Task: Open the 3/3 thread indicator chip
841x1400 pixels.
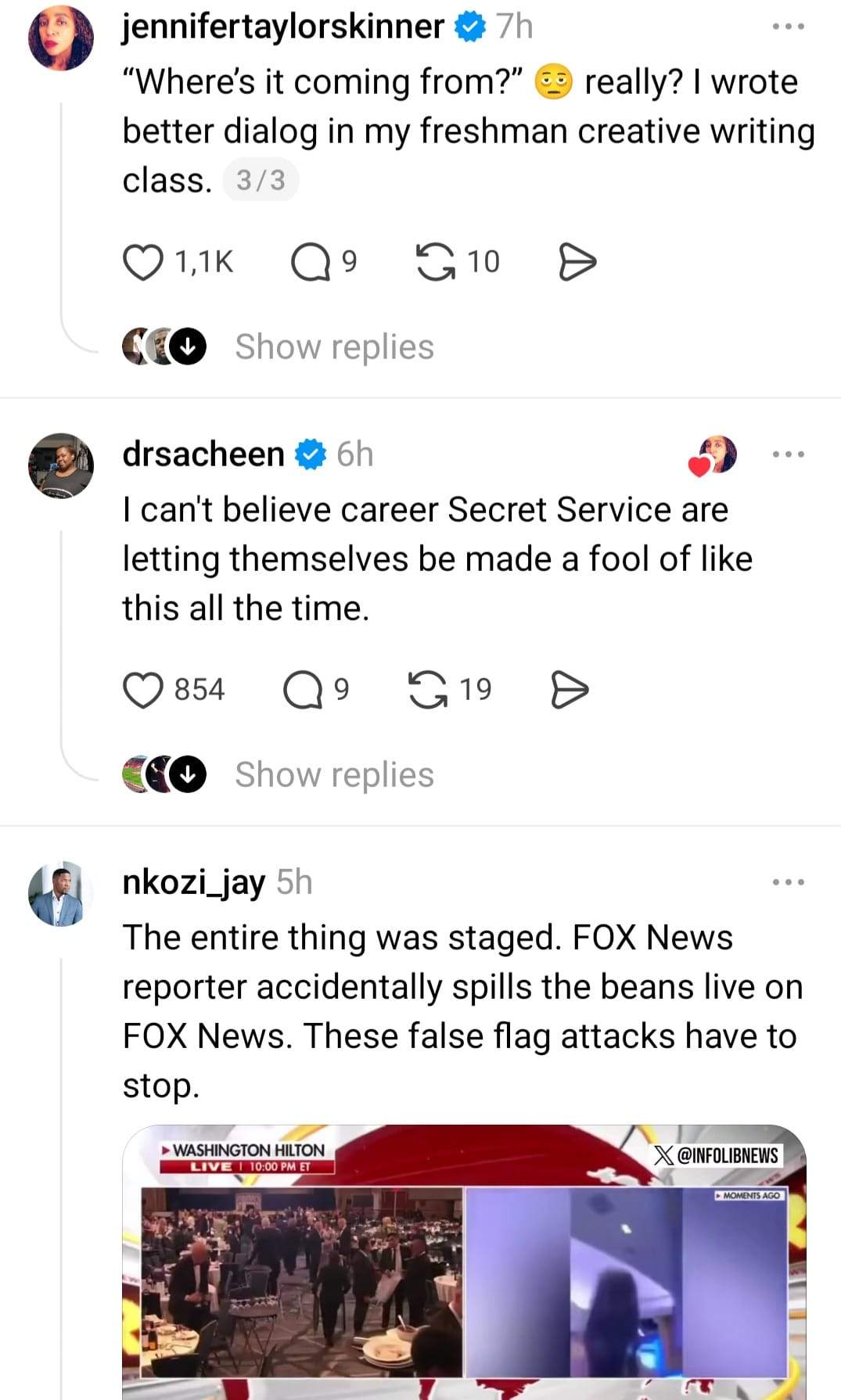Action: (x=261, y=181)
